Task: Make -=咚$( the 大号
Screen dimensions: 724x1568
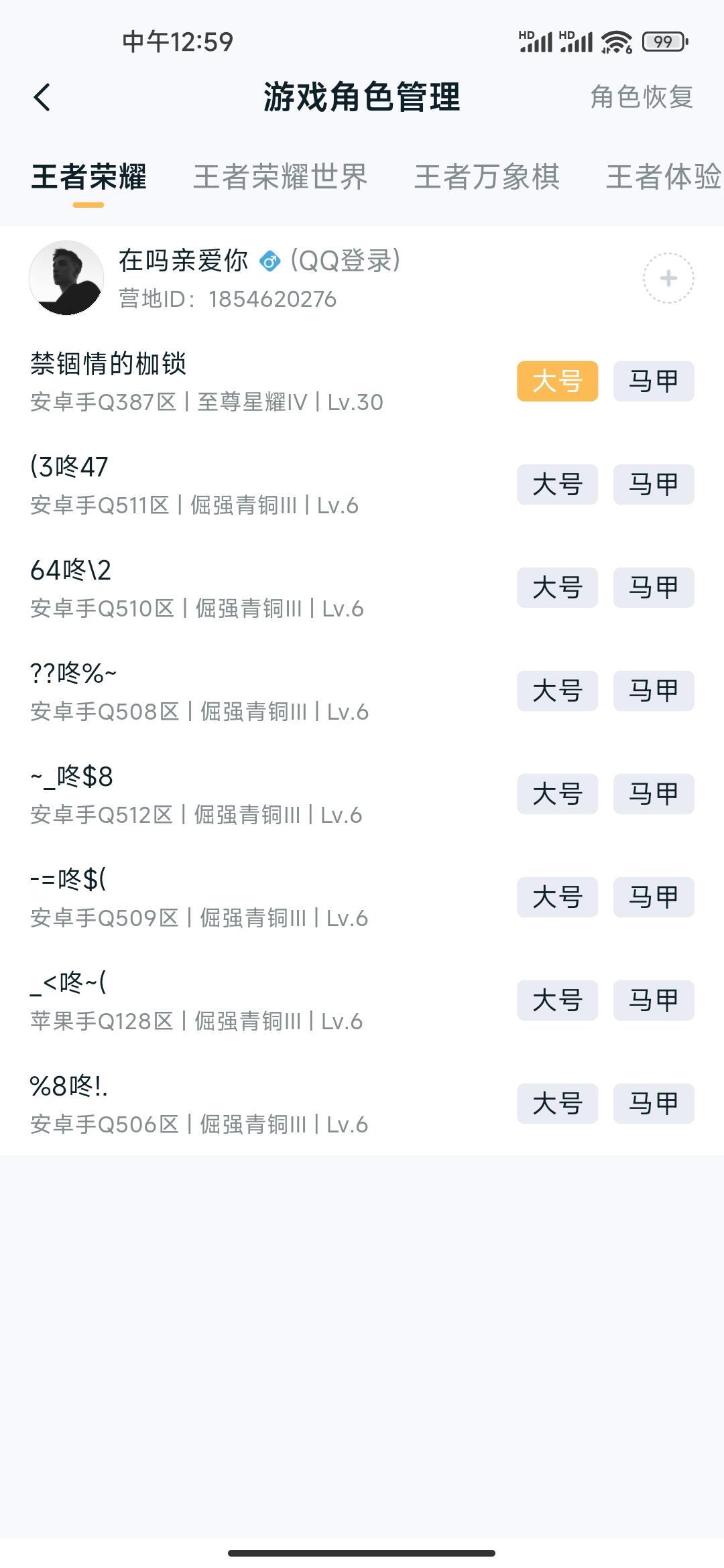Action: [557, 897]
